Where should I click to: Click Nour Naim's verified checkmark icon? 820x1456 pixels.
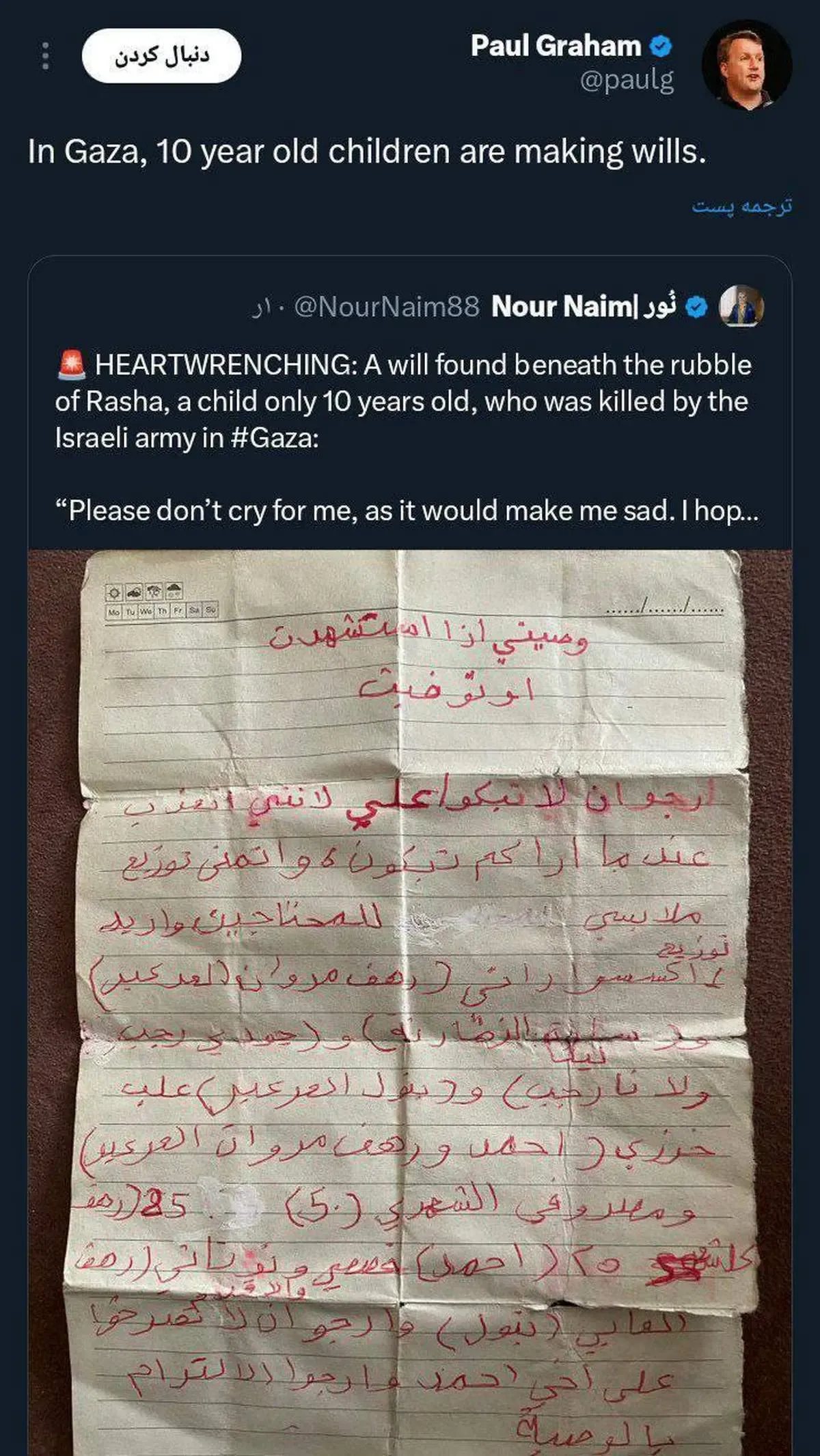[697, 307]
